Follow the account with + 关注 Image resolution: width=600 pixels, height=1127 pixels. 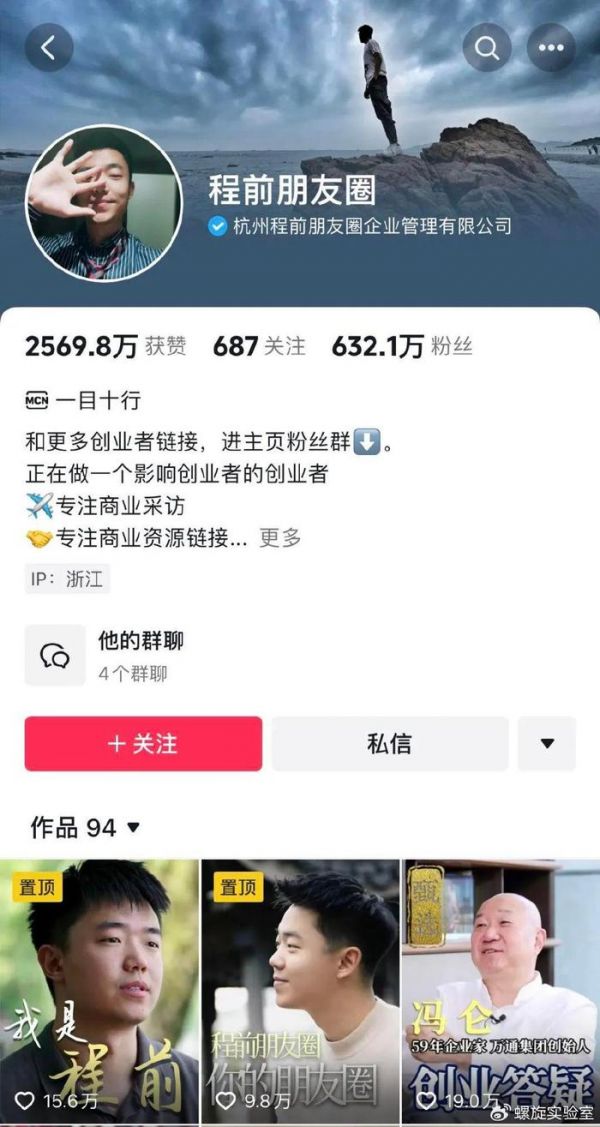click(143, 744)
